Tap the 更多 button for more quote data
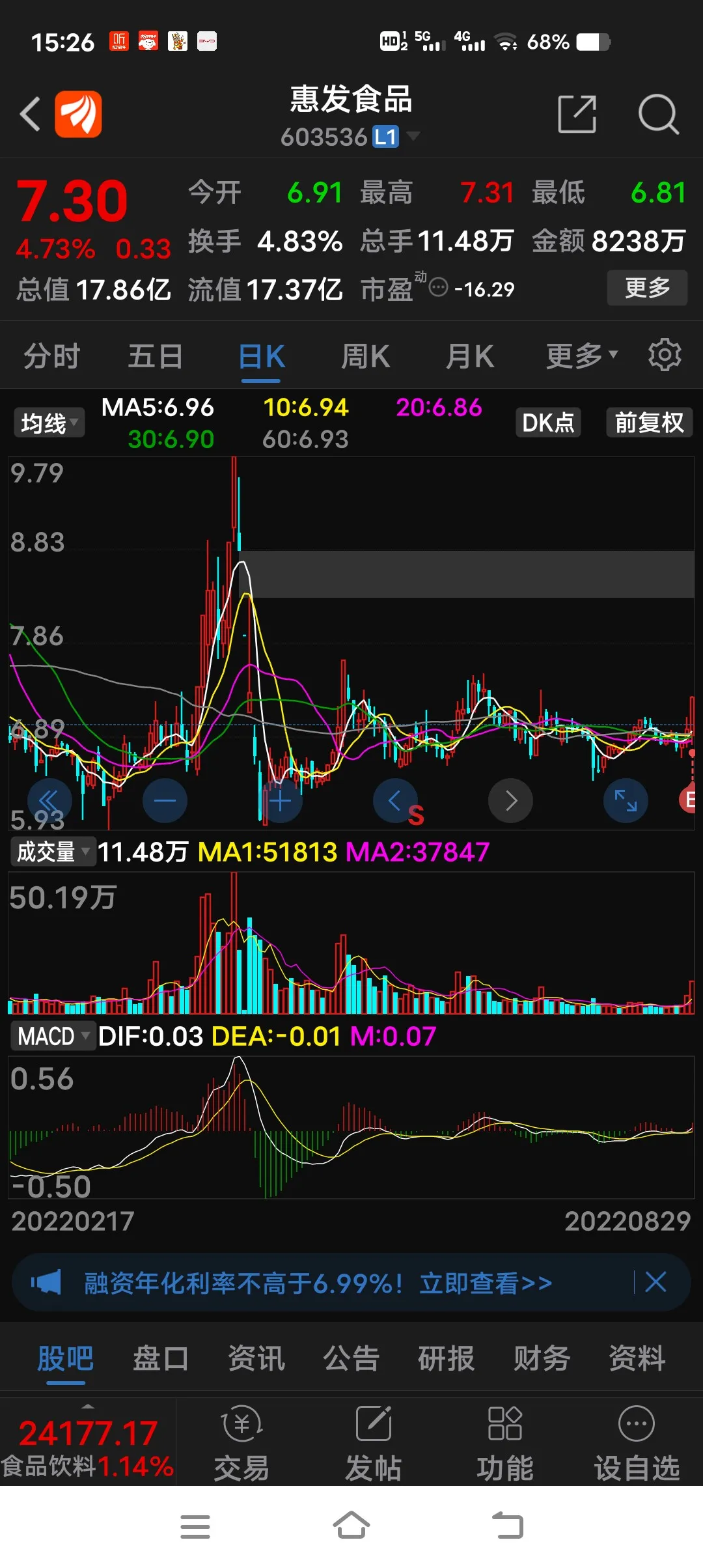 tap(646, 288)
